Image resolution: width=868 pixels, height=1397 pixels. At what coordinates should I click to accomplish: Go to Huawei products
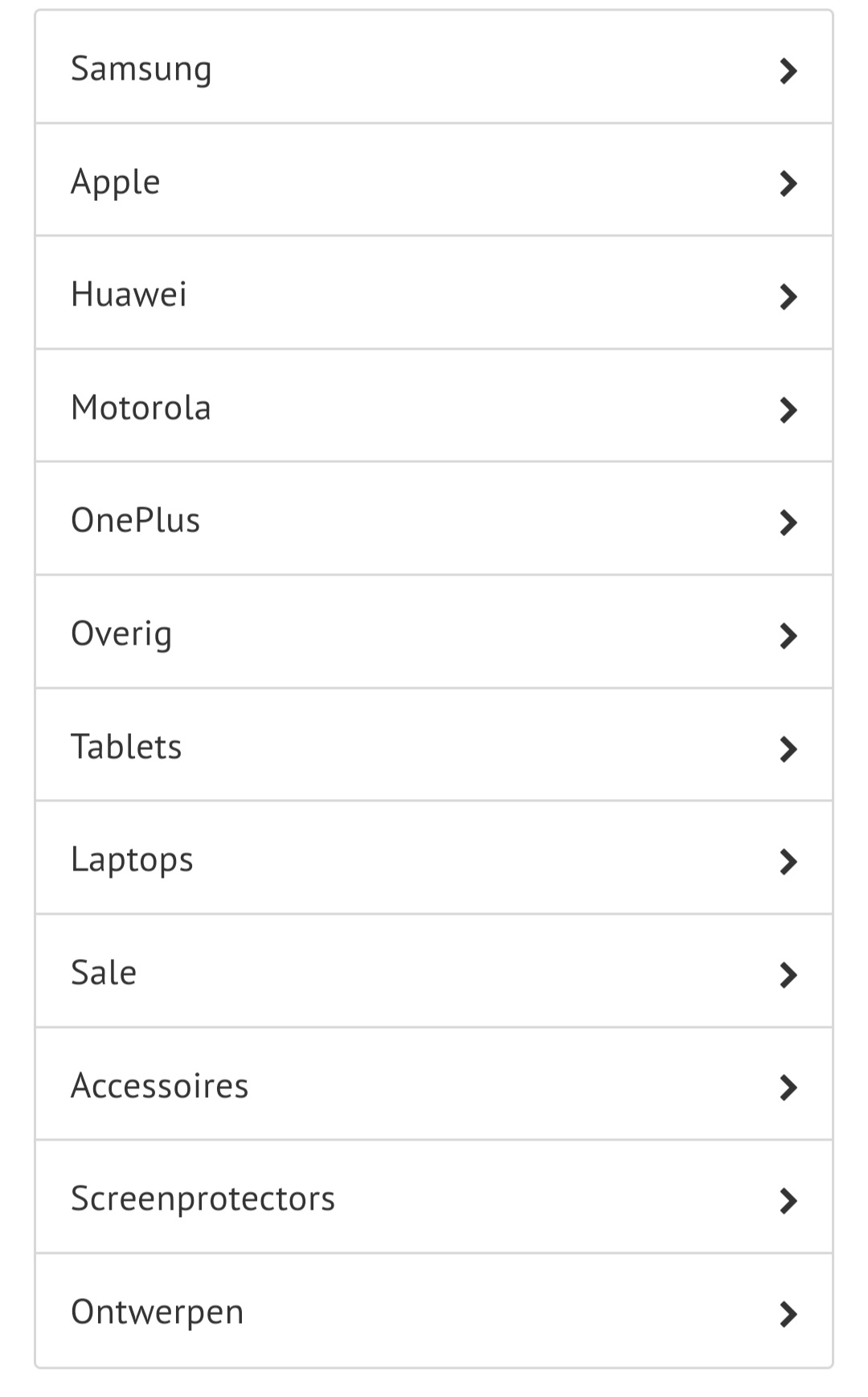[434, 293]
